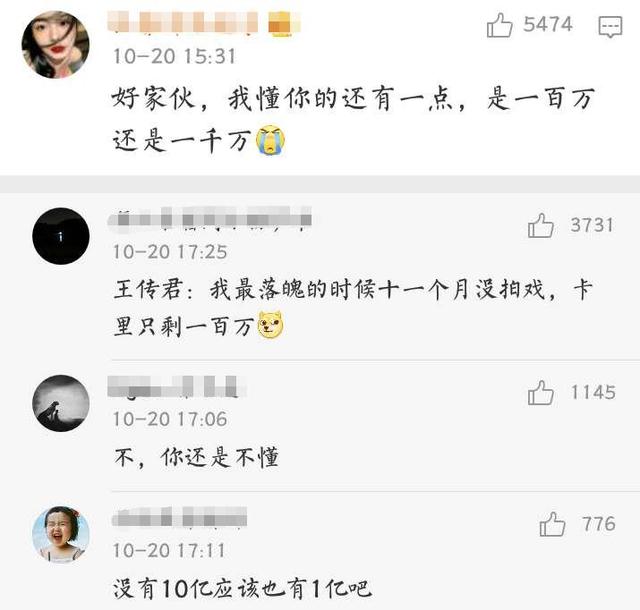Like the comment with 5474 likes
640x610 pixels.
click(500, 26)
